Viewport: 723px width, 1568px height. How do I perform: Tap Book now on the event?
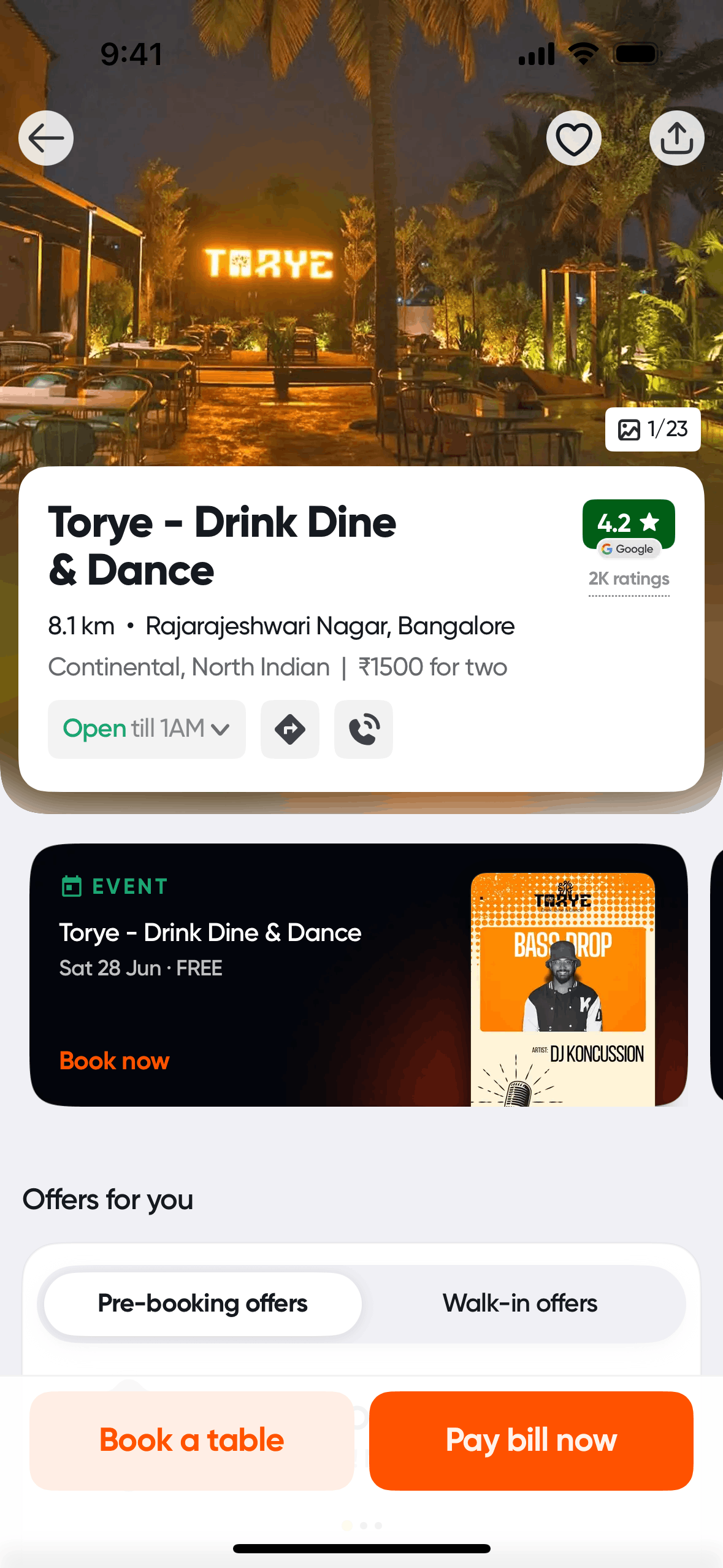tap(115, 1061)
